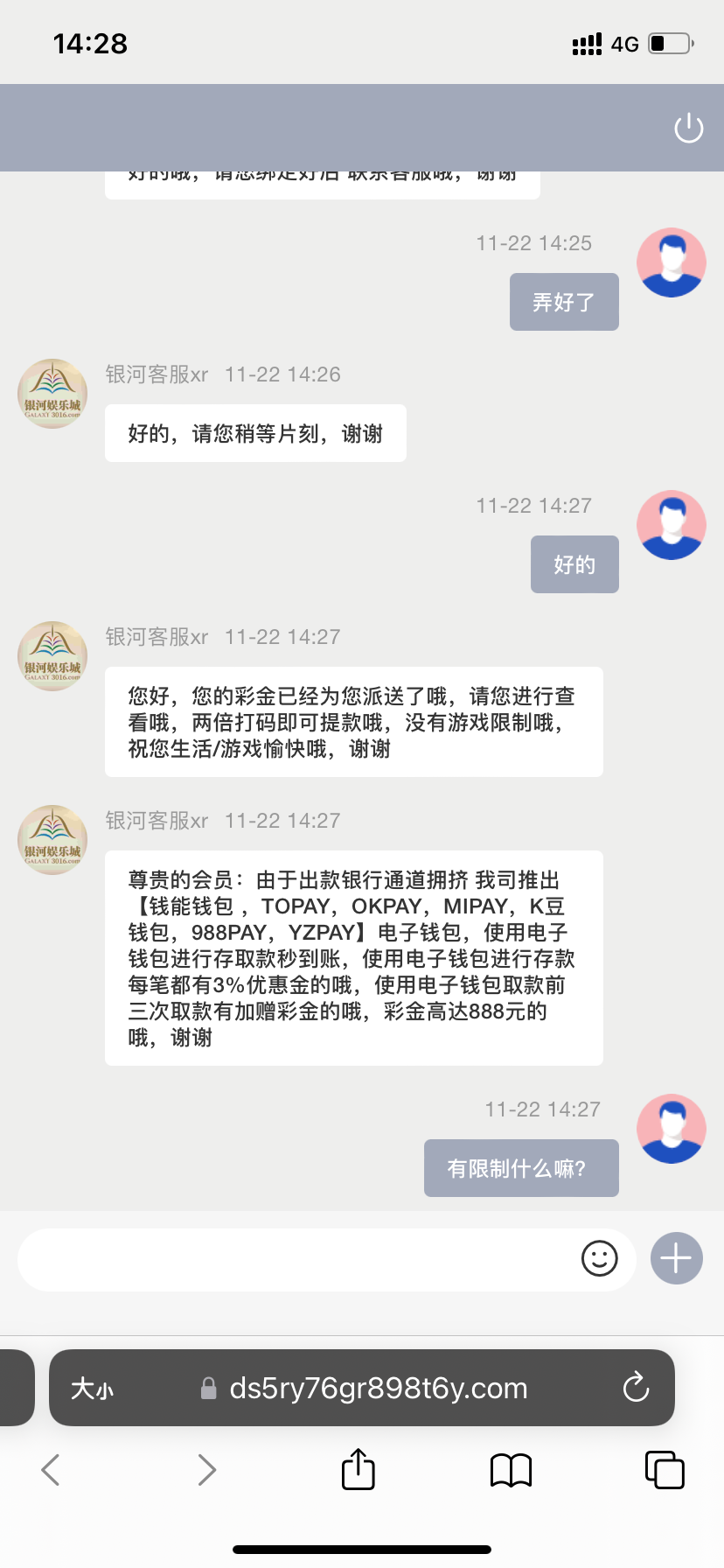The width and height of the screenshot is (724, 1568).
Task: Reload the current page
Action: [636, 1388]
